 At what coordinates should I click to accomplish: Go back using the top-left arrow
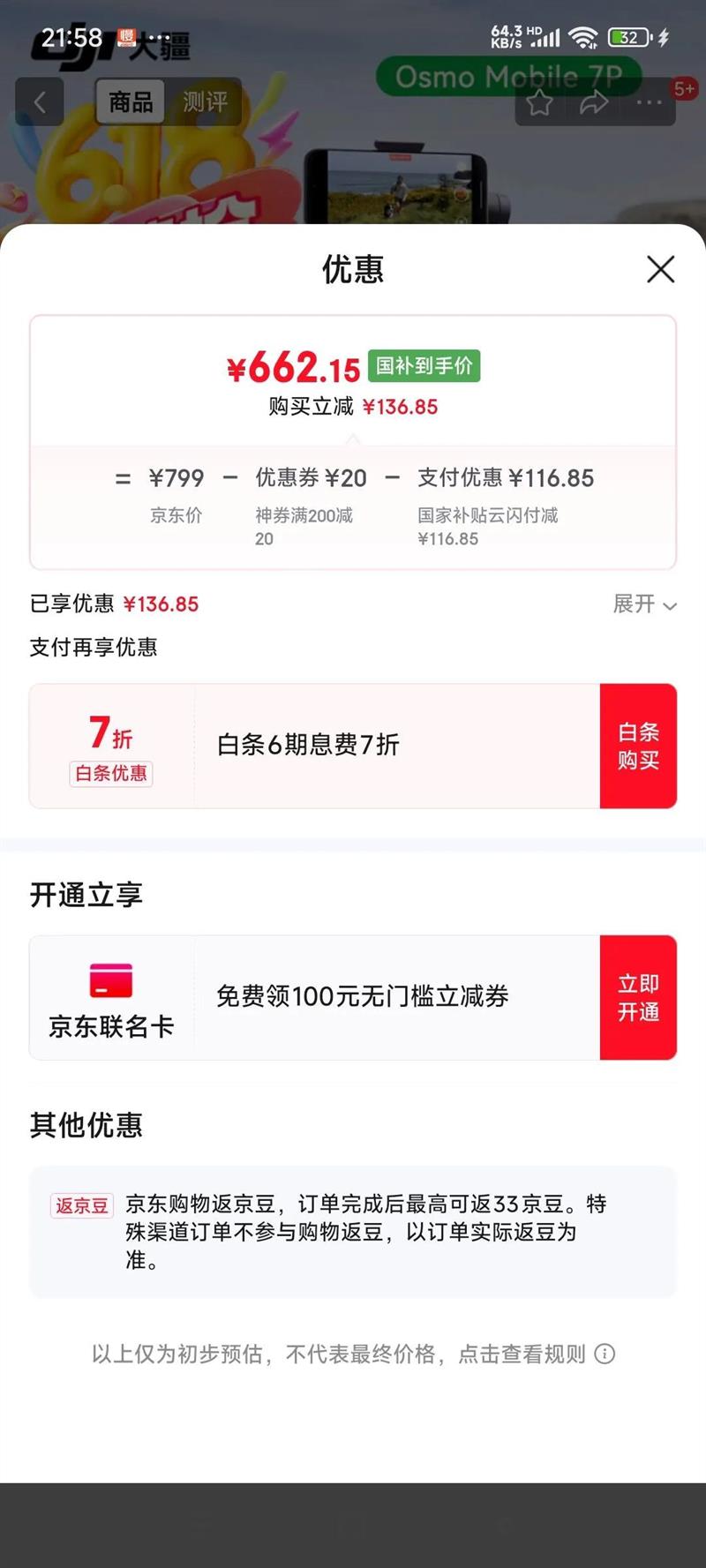click(40, 102)
